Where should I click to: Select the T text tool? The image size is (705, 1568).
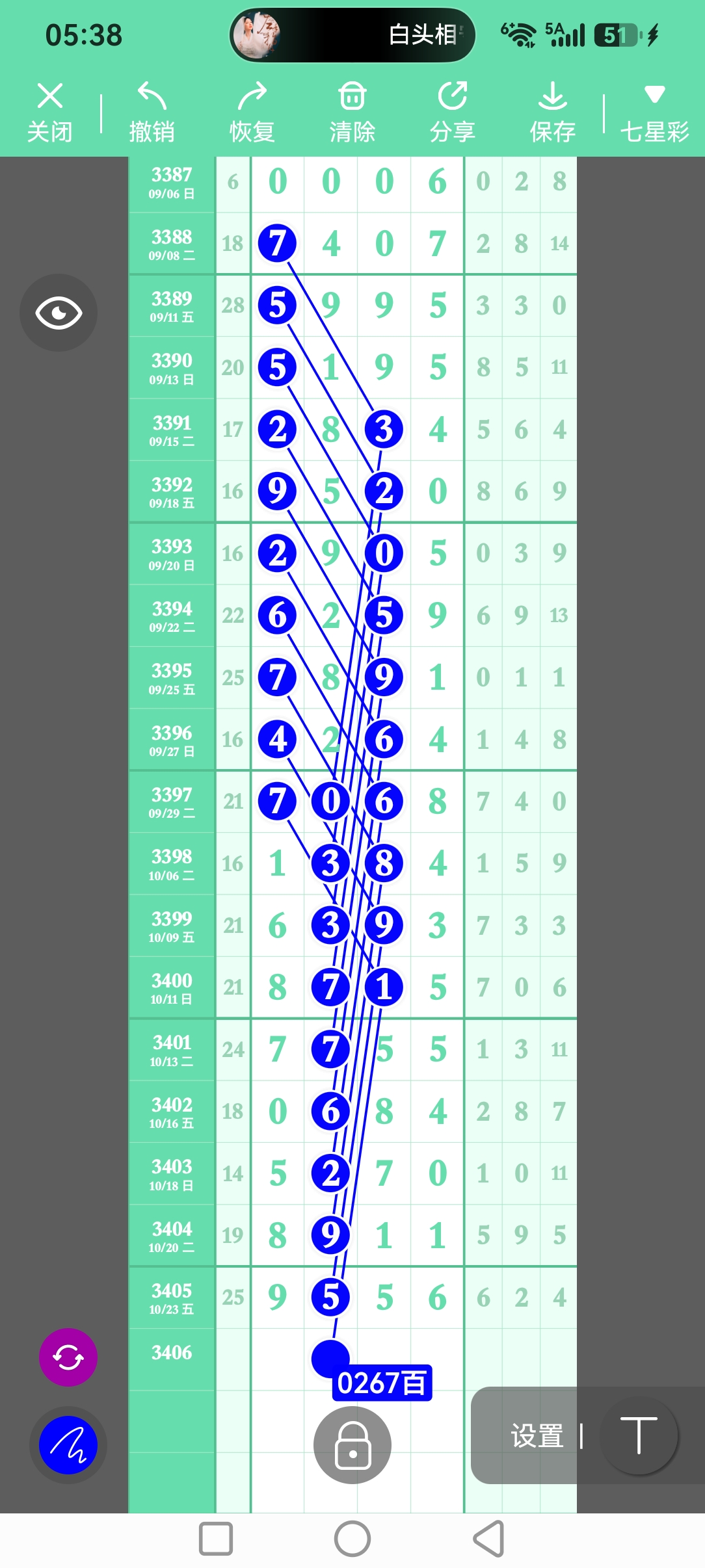click(x=639, y=1435)
